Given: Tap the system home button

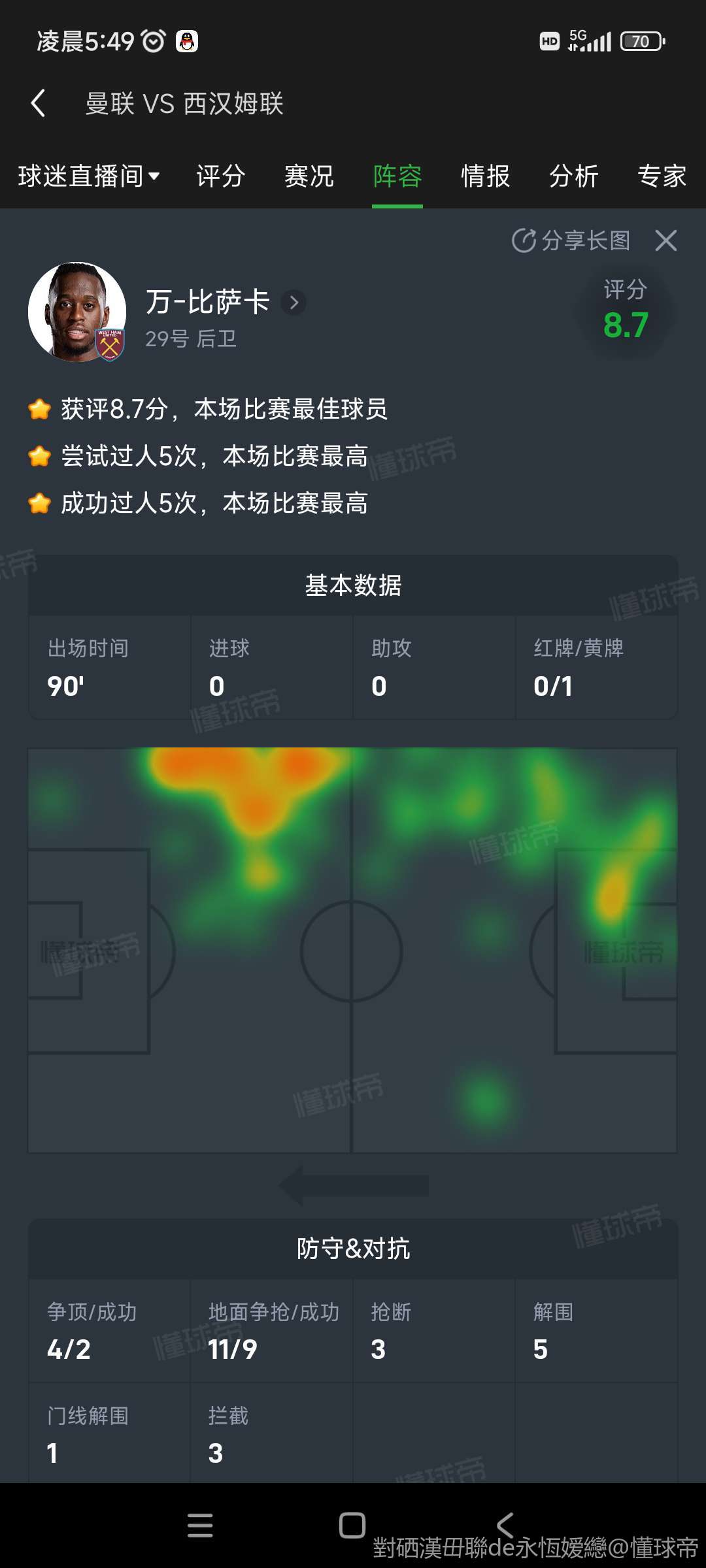Looking at the screenshot, I should 352,1526.
